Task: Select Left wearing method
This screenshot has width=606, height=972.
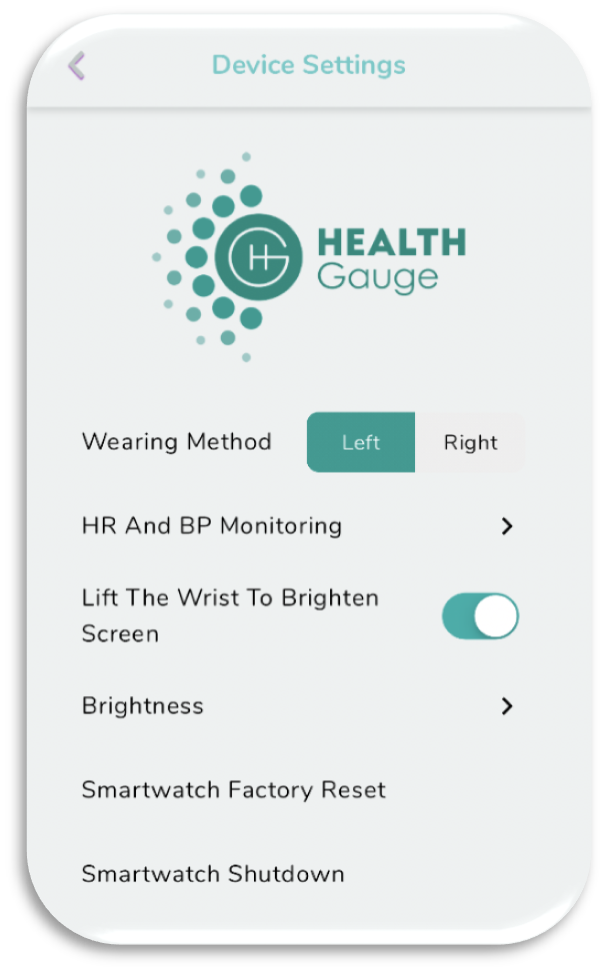Action: [361, 442]
